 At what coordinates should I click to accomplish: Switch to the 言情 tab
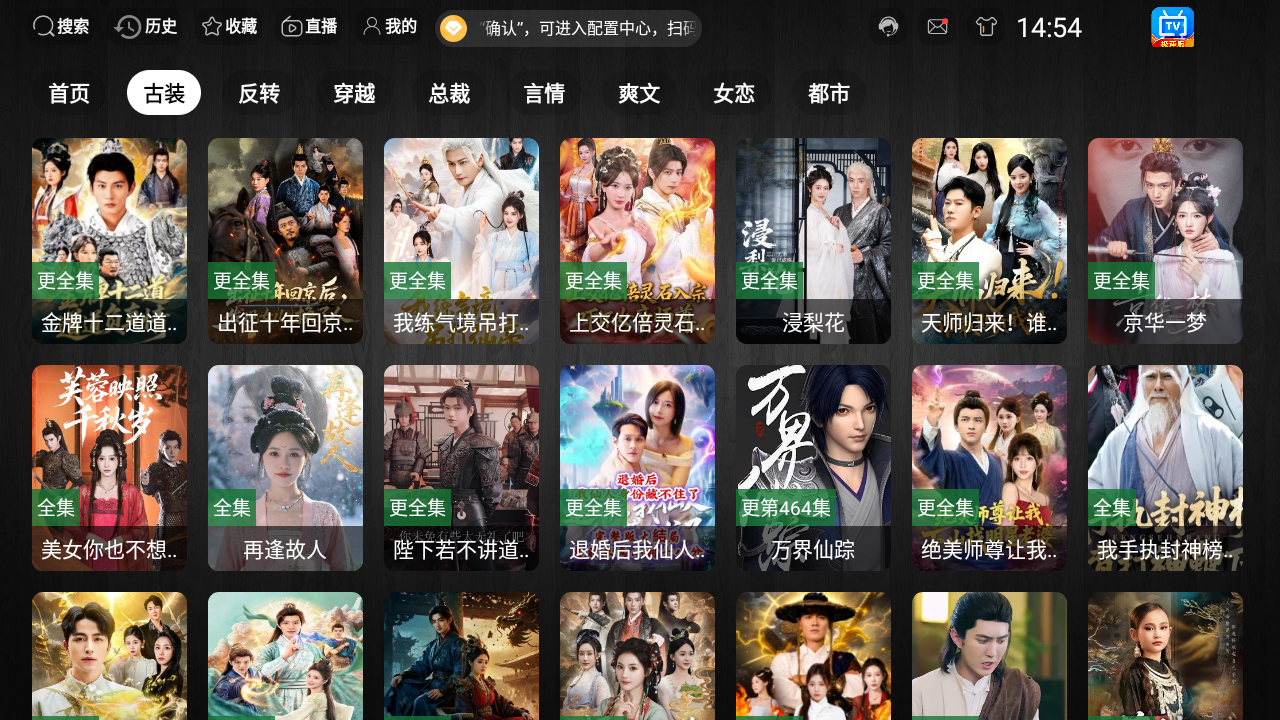pyautogui.click(x=544, y=93)
